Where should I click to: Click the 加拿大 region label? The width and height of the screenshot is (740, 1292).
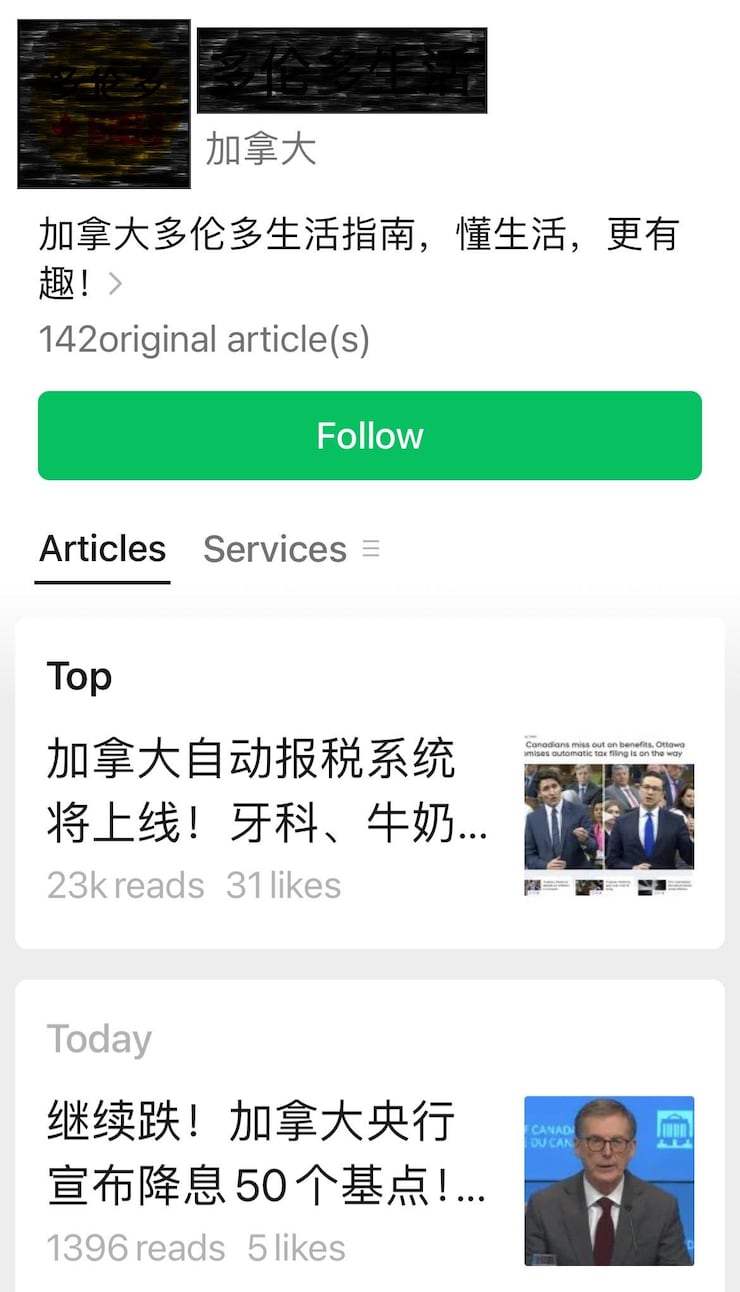point(262,149)
